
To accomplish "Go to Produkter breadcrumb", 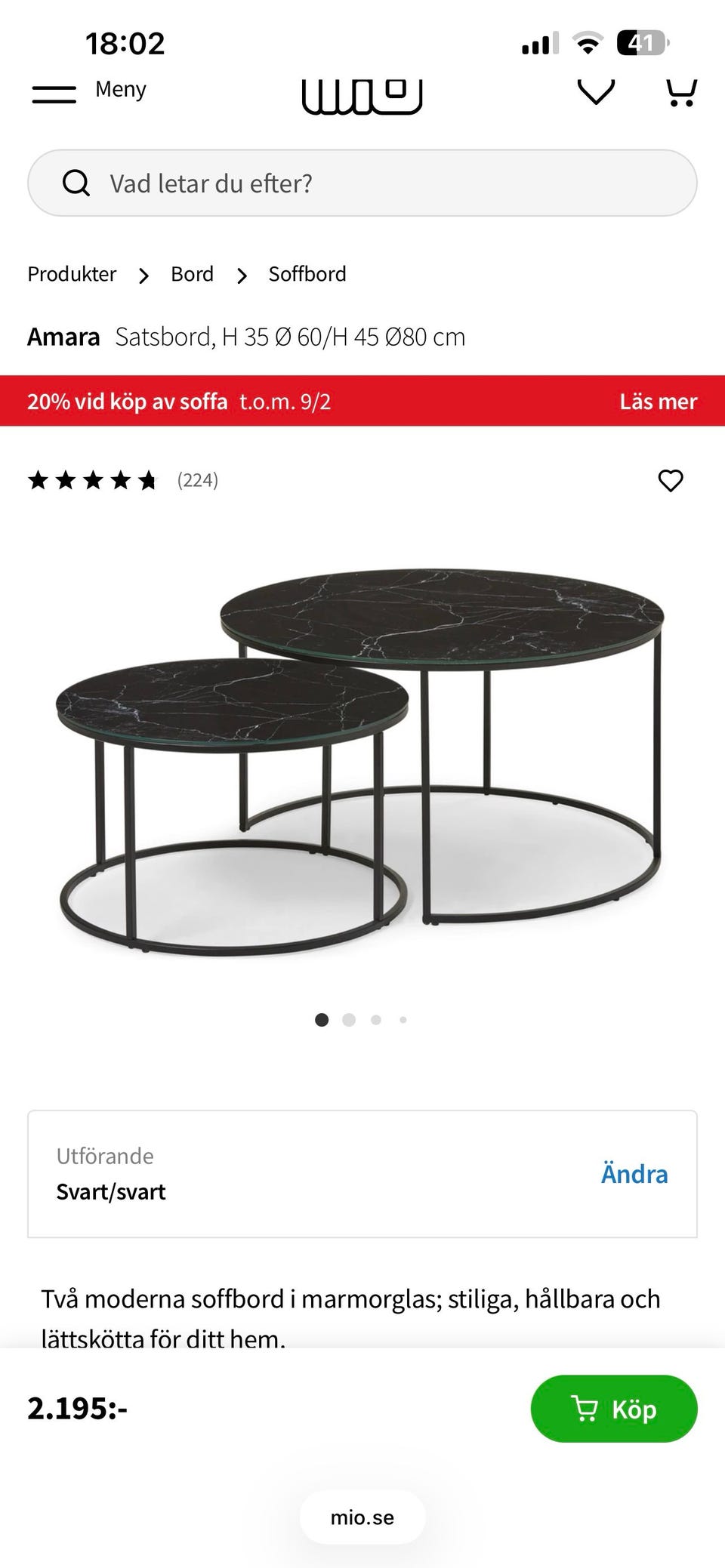I will pos(72,274).
